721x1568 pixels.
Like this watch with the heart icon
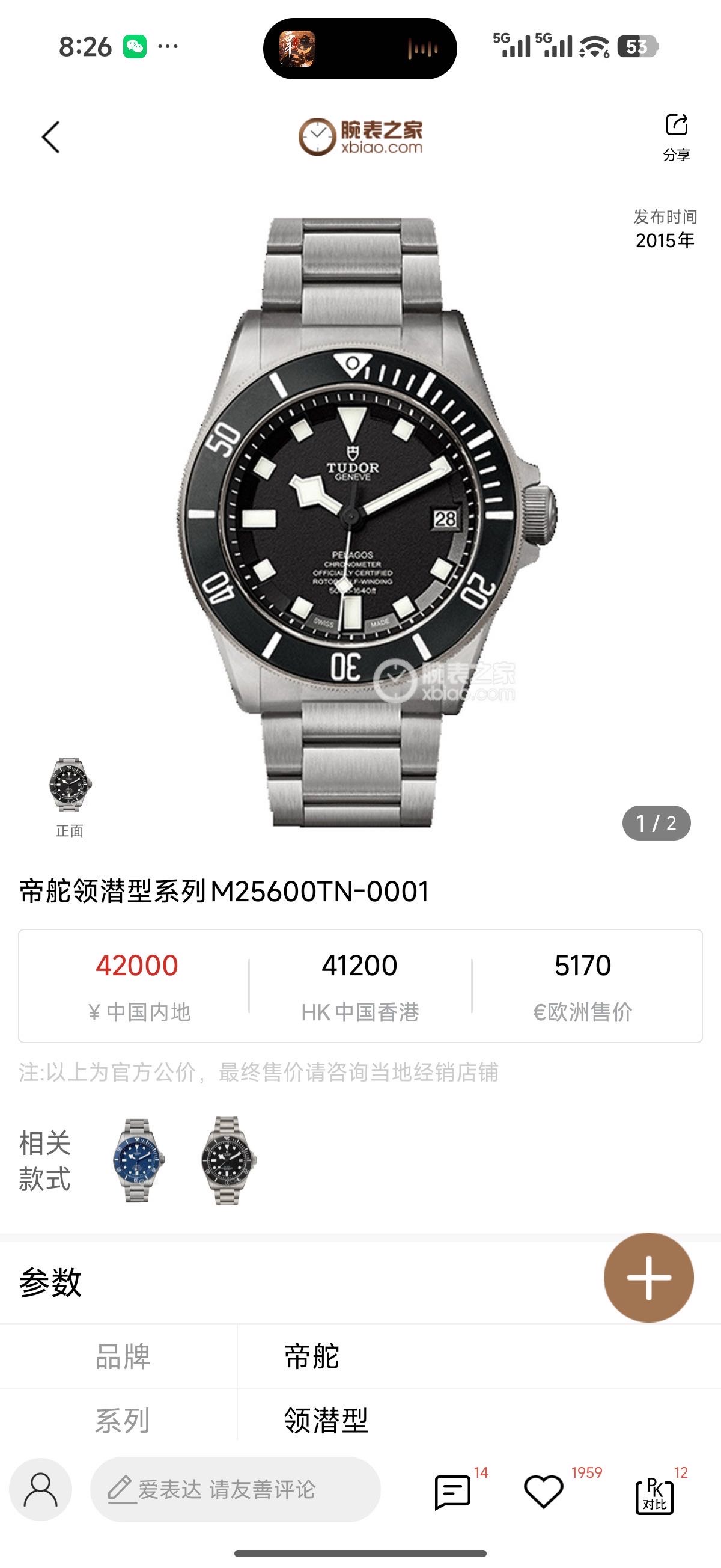tap(543, 1492)
